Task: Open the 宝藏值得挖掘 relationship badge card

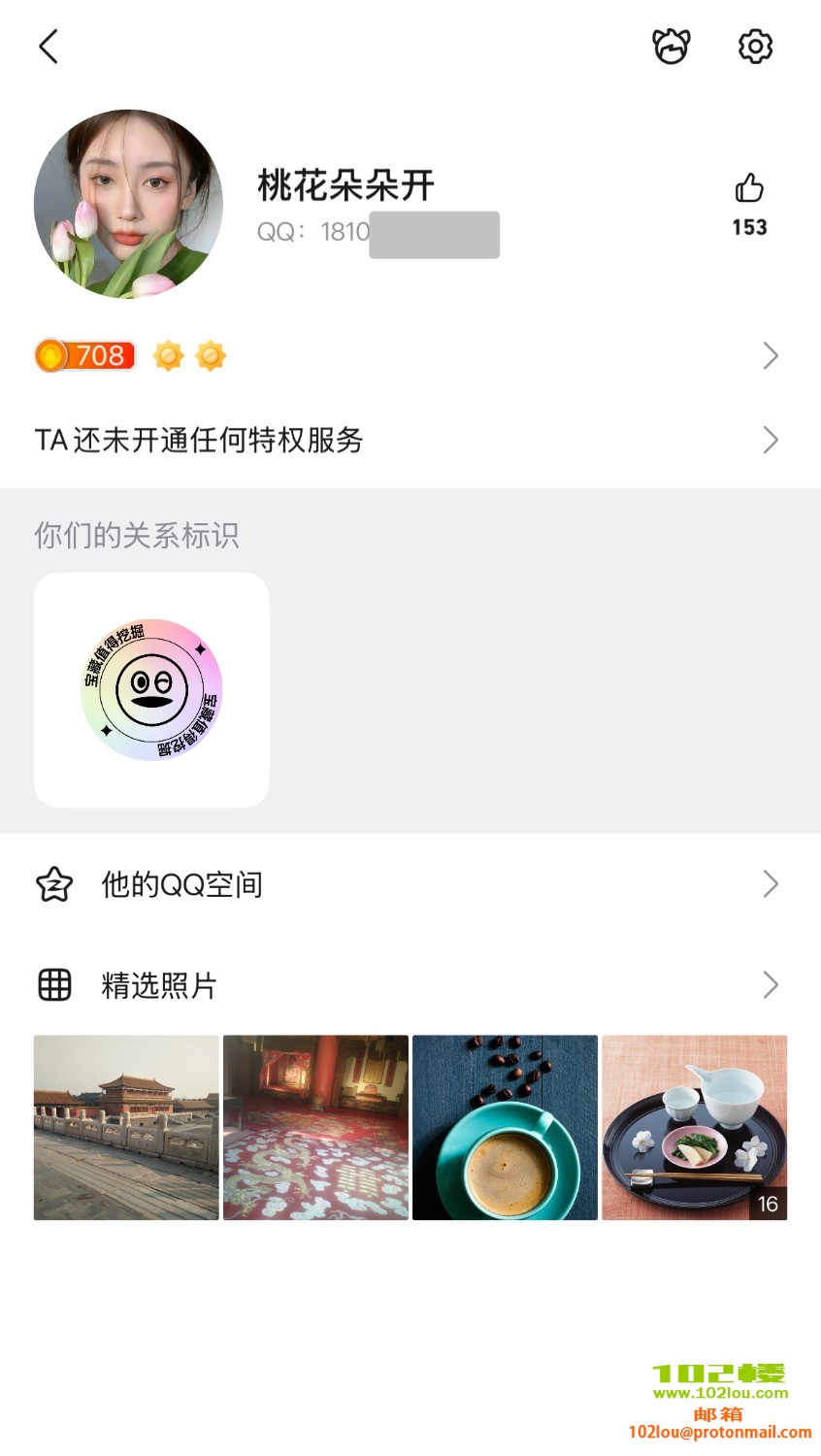Action: click(x=151, y=690)
